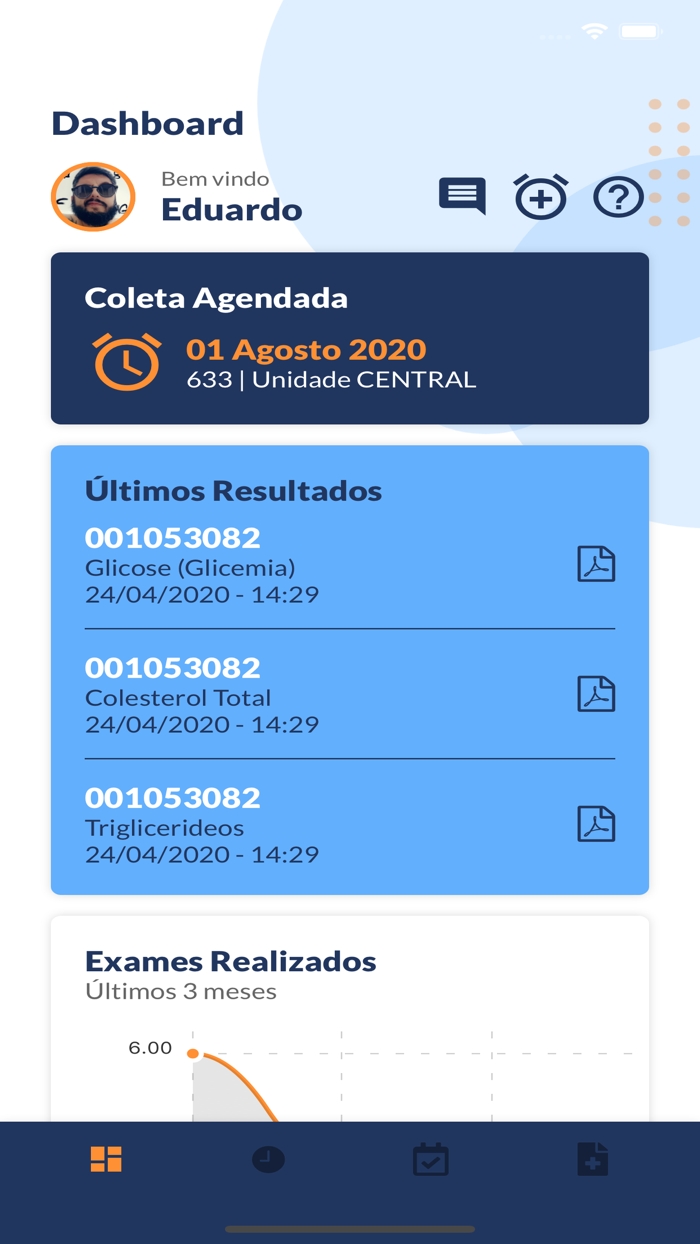The width and height of the screenshot is (700, 1244).
Task: Open the help question mark icon
Action: 618,197
